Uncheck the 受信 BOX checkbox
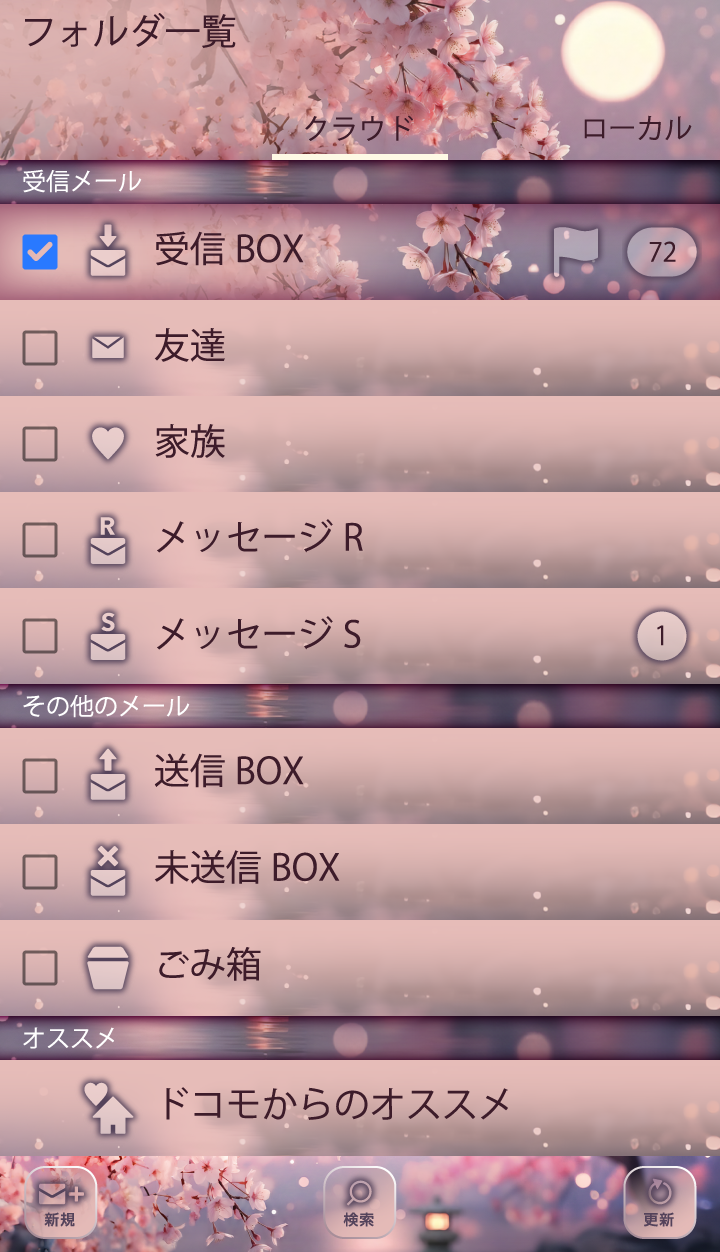Viewport: 720px width, 1252px height. [x=40, y=252]
